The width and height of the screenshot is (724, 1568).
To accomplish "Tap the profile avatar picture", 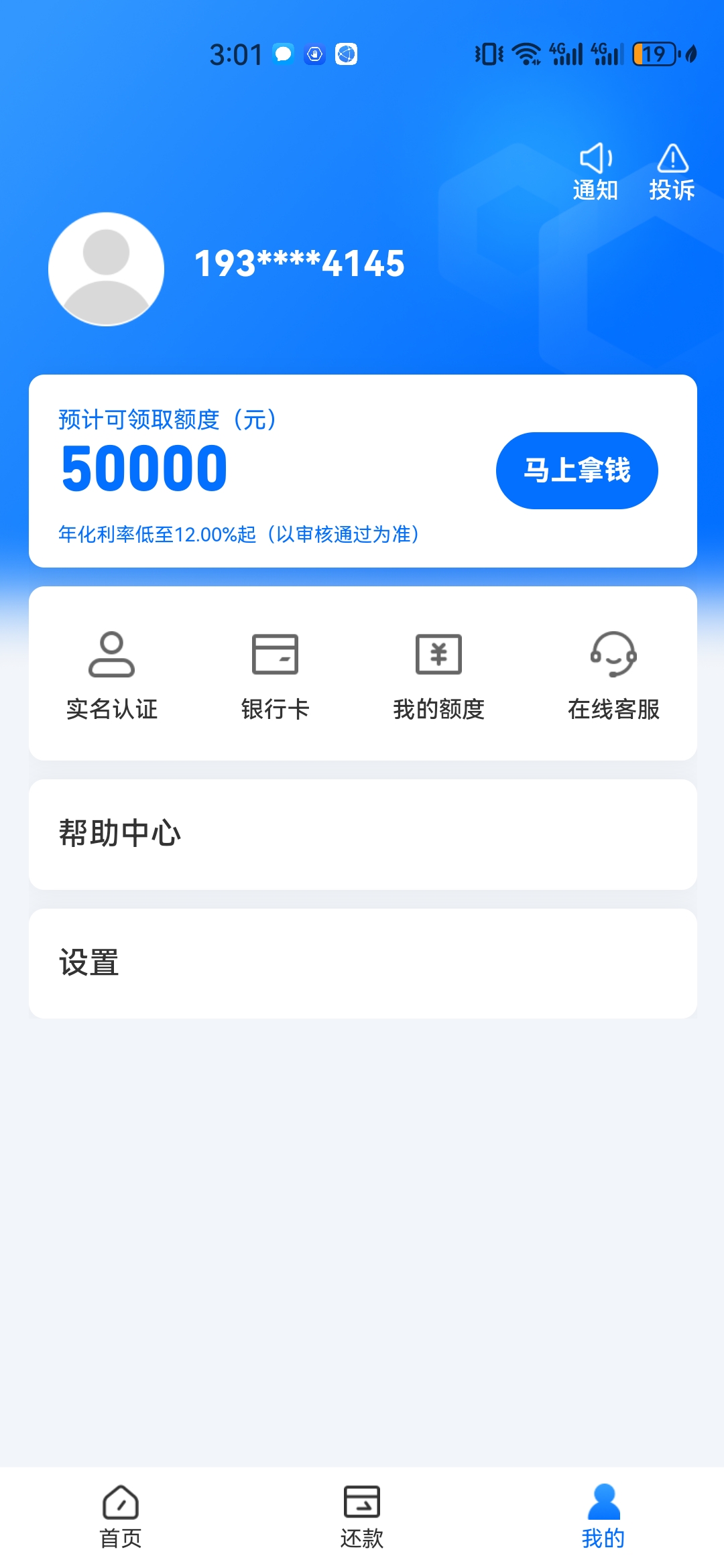I will 107,269.
